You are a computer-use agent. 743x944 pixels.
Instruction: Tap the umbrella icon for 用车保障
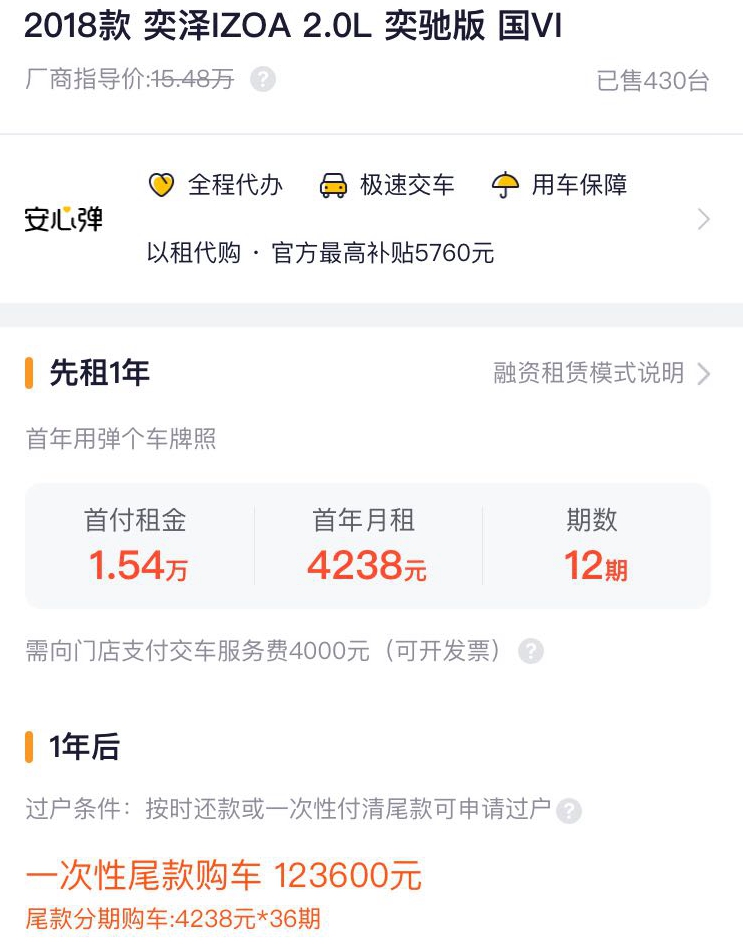(x=506, y=183)
